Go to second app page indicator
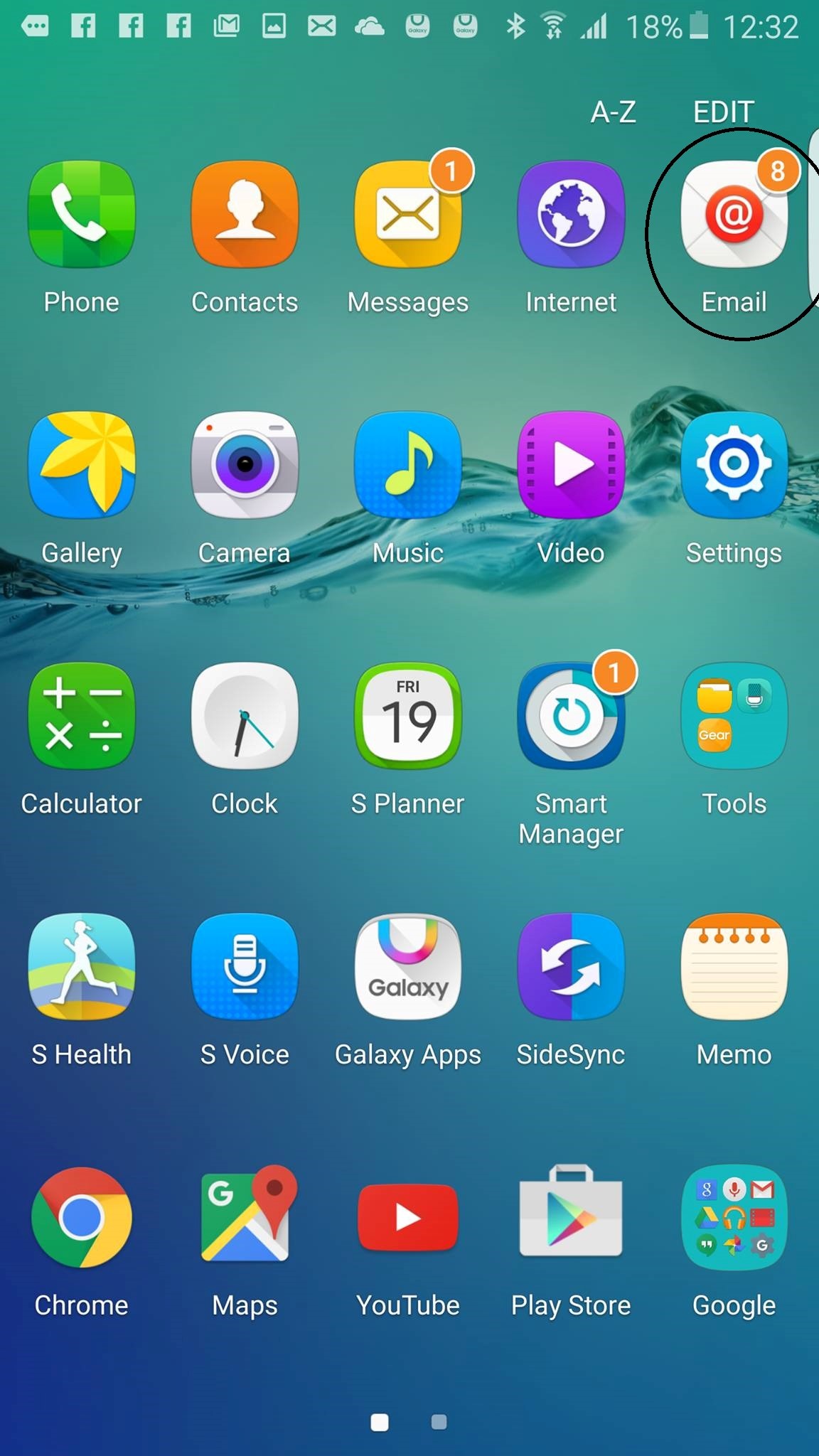819x1456 pixels. click(x=439, y=1422)
